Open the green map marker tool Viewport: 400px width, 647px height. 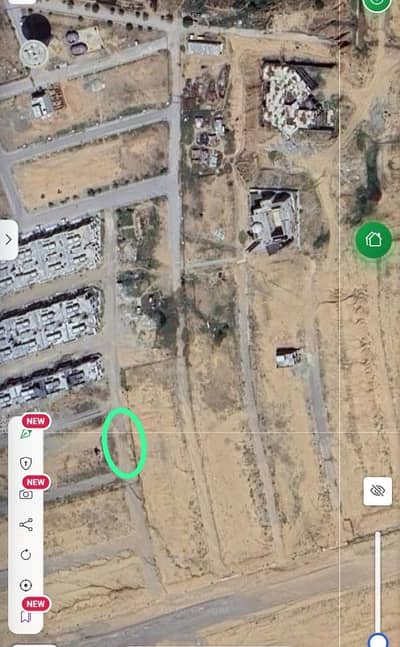(x=26, y=434)
